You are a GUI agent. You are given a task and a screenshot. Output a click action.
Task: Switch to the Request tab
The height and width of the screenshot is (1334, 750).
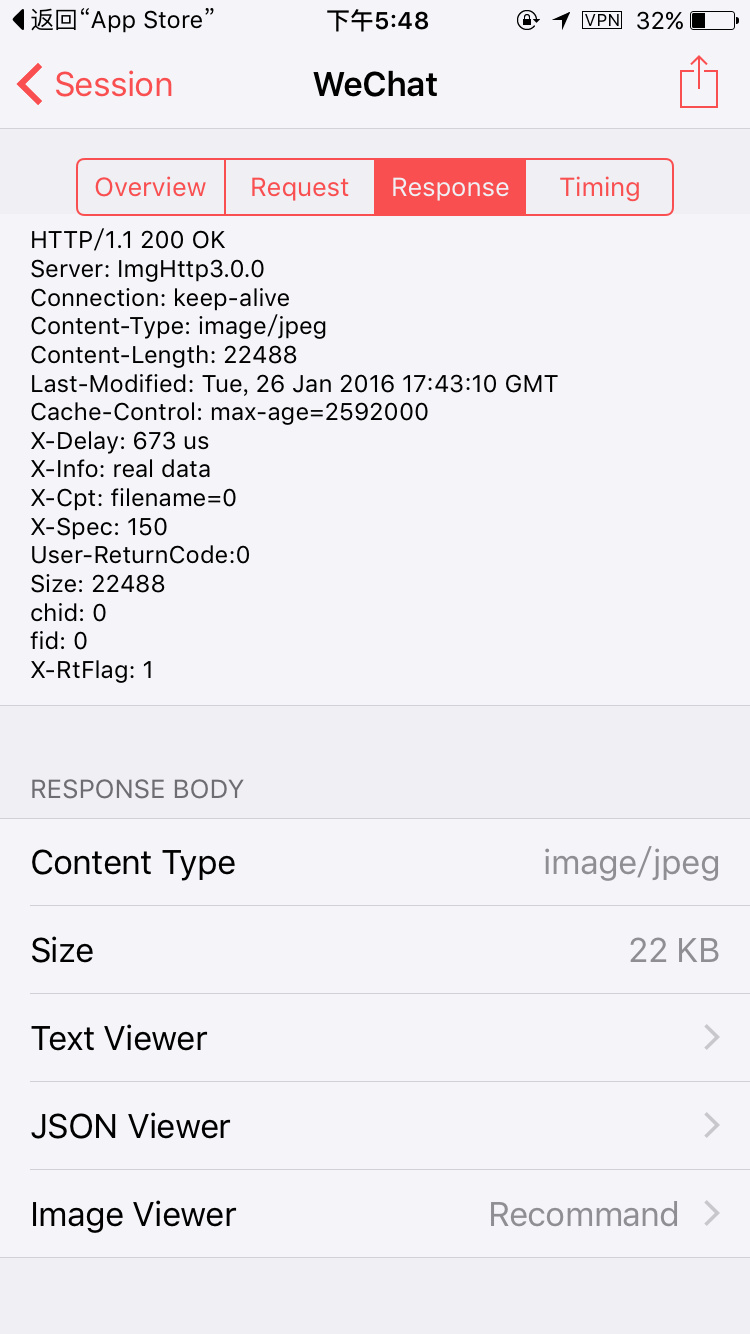click(300, 187)
